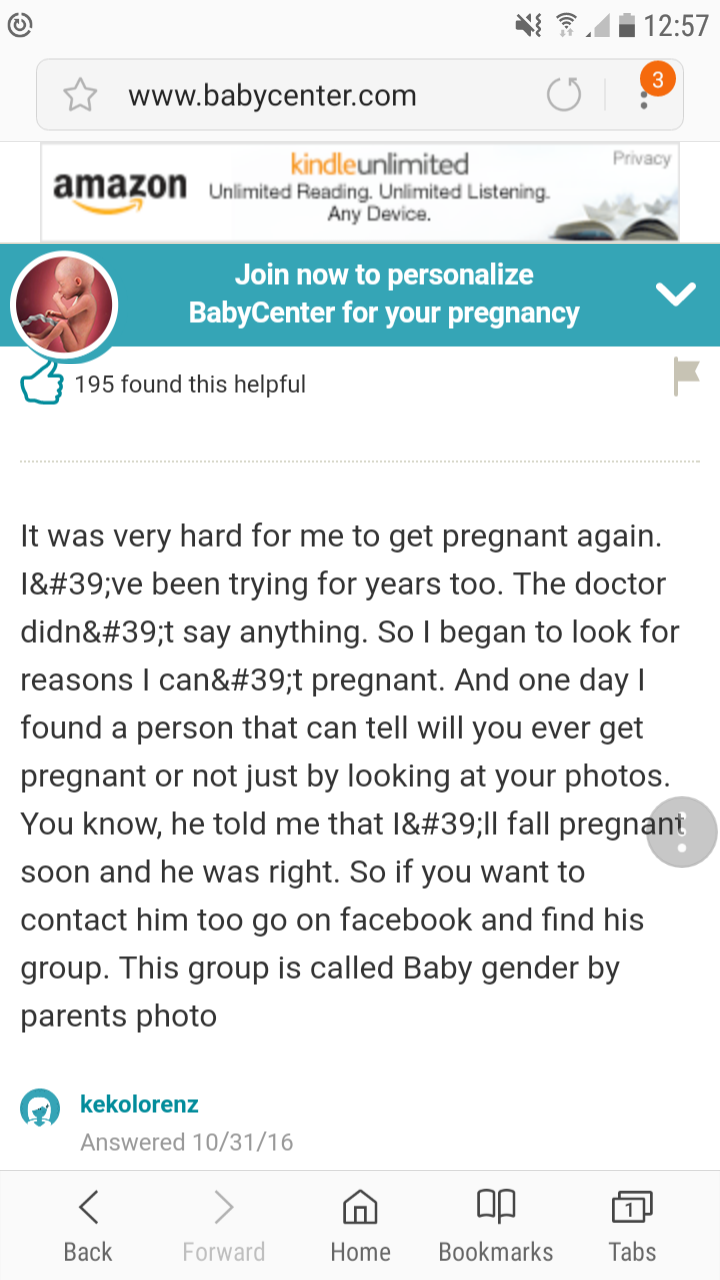
Task: View kekolorenz's profile
Action: point(139,1105)
